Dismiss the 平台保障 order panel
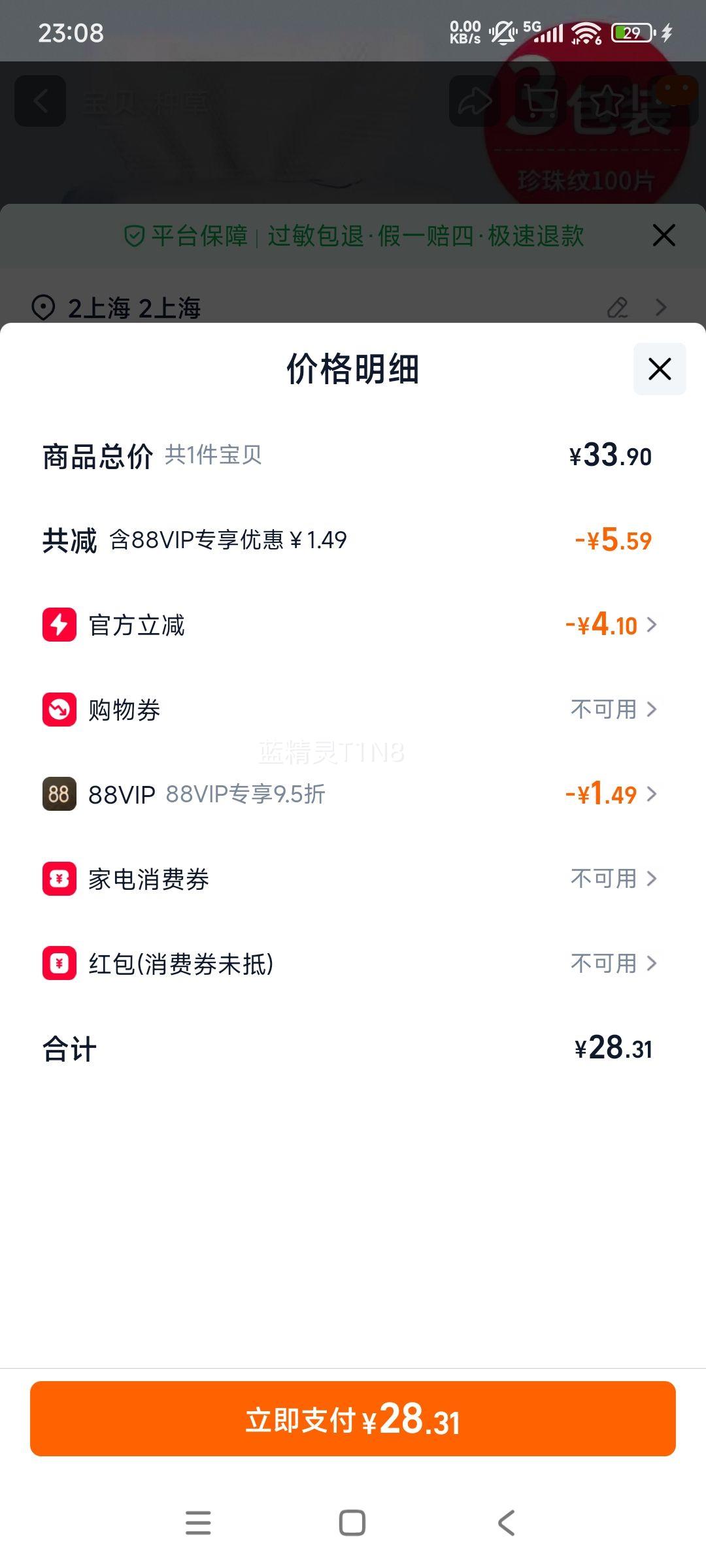Viewport: 706px width, 1568px height. tap(664, 236)
